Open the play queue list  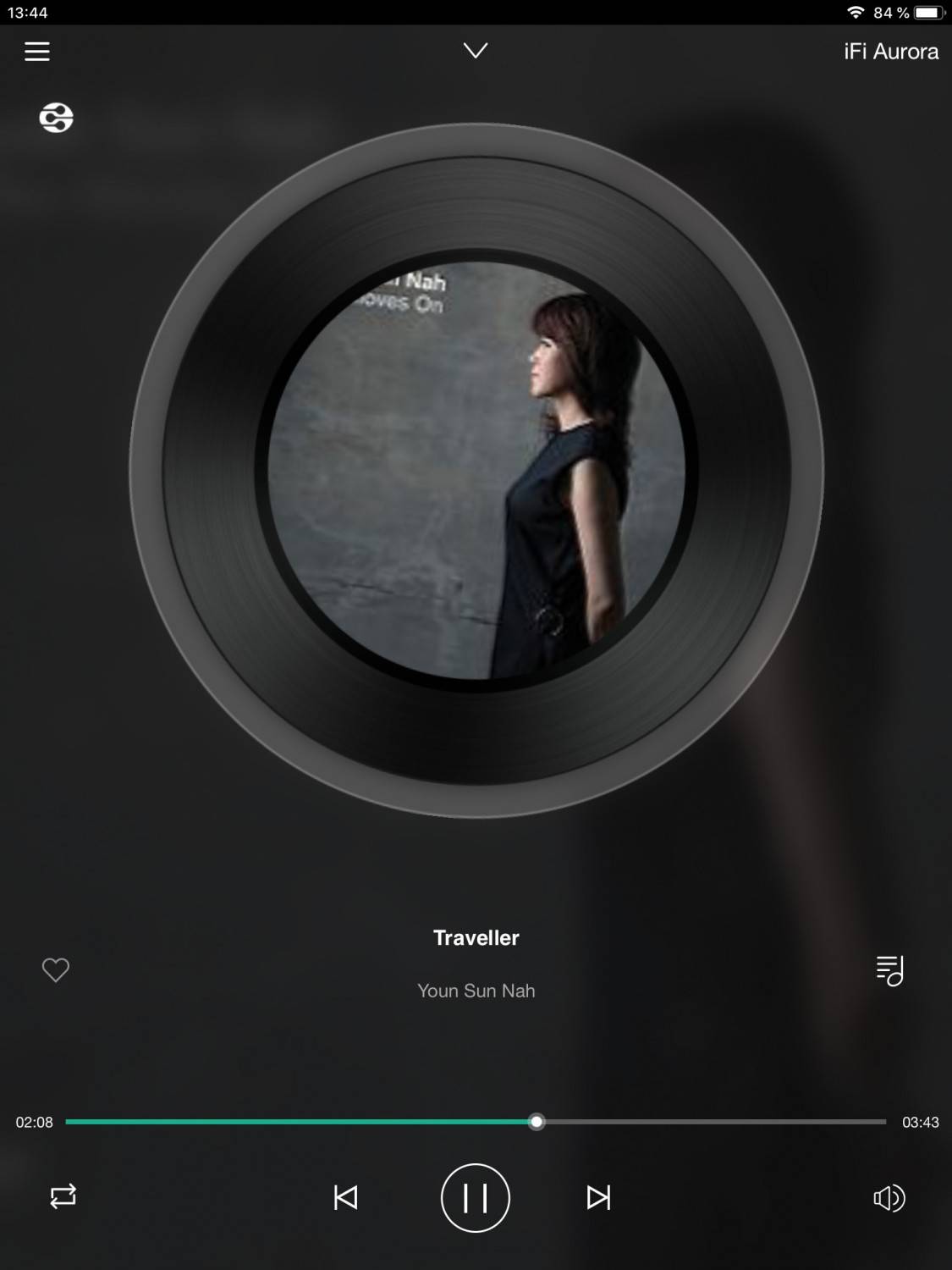coord(889,970)
